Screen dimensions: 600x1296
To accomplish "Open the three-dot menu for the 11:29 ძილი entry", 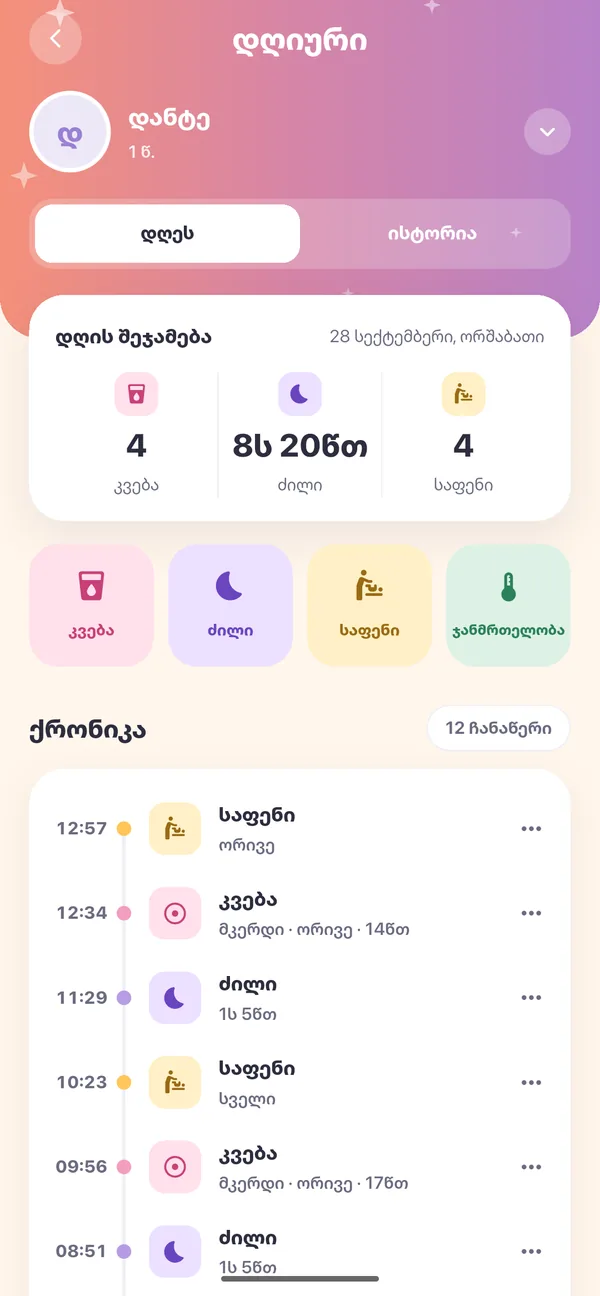I will coord(531,997).
